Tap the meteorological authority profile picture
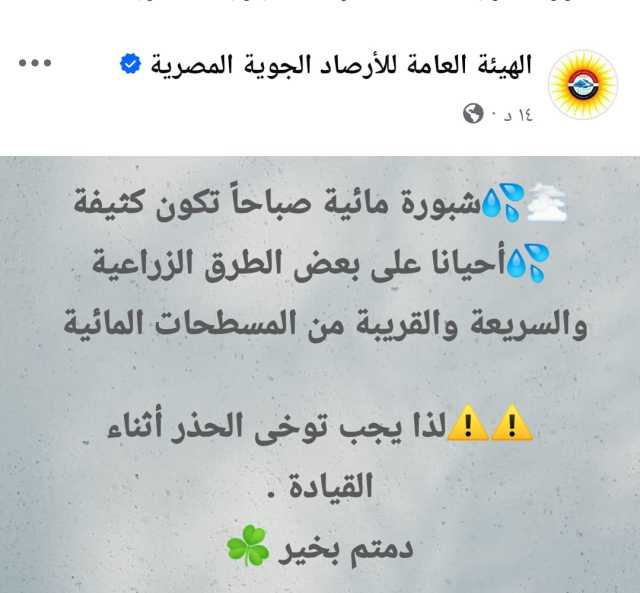Image resolution: width=640 pixels, height=593 pixels. (584, 85)
